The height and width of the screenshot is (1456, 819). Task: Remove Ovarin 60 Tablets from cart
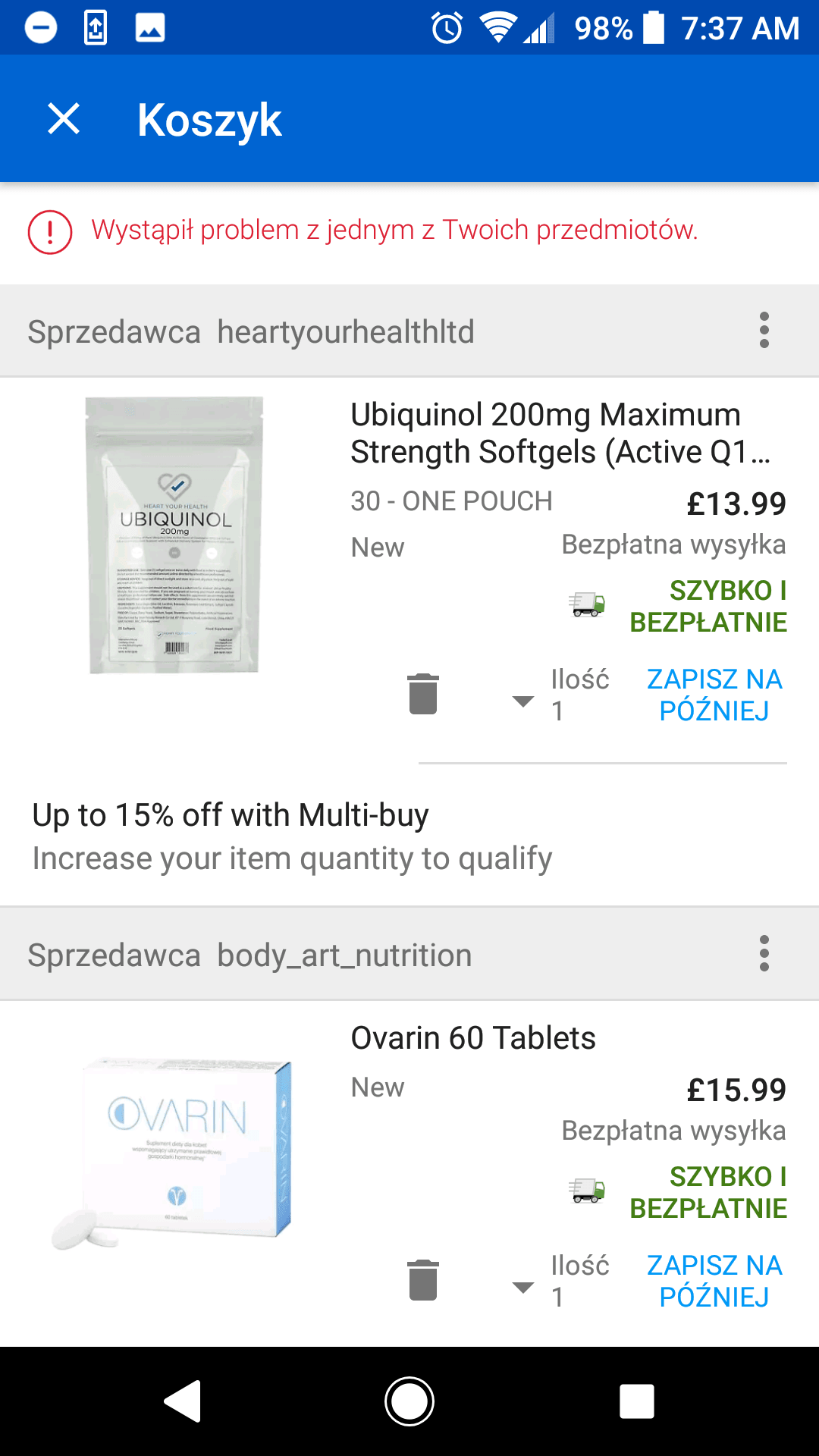coord(423,1280)
